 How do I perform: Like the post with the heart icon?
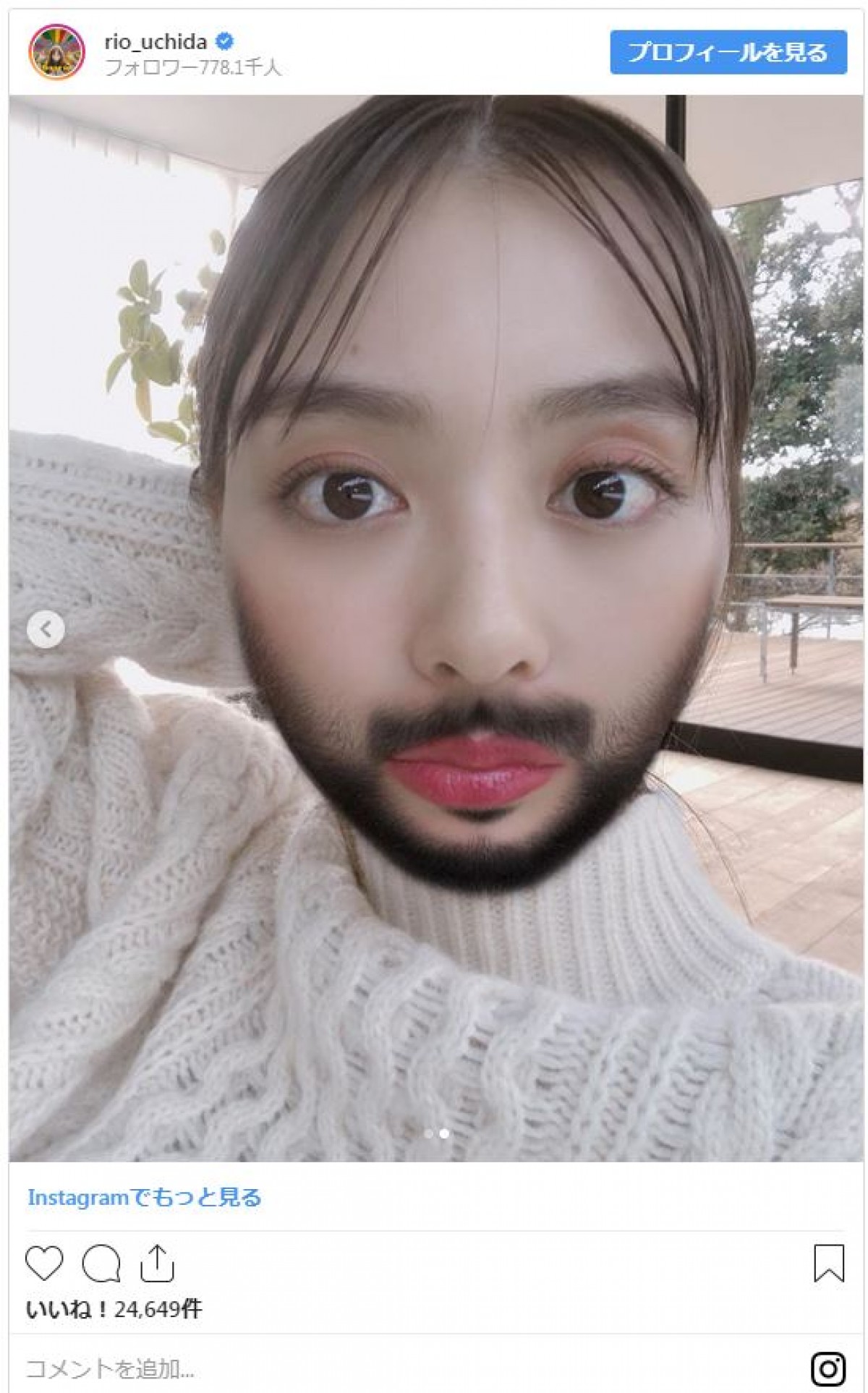[44, 1264]
